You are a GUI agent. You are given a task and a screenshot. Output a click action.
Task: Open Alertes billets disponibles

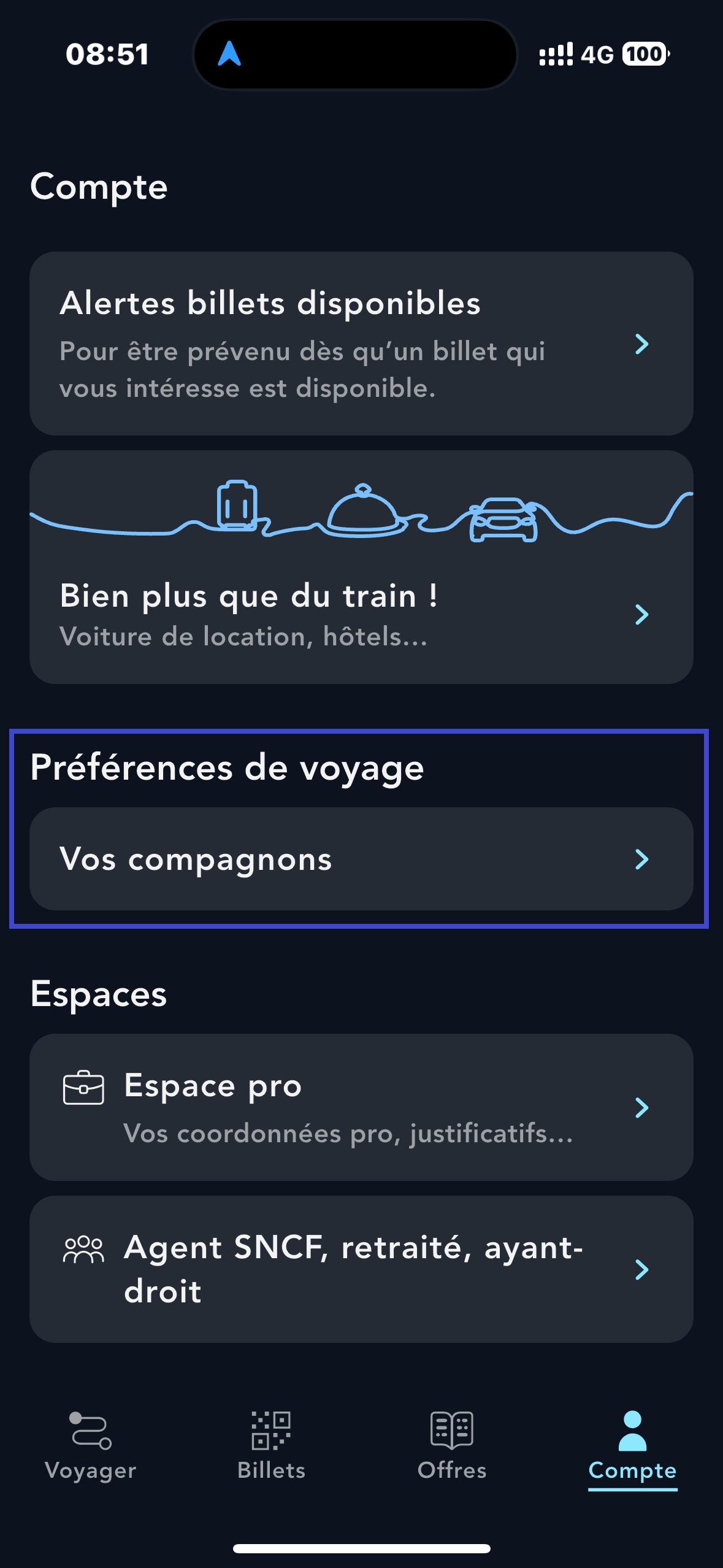click(361, 344)
